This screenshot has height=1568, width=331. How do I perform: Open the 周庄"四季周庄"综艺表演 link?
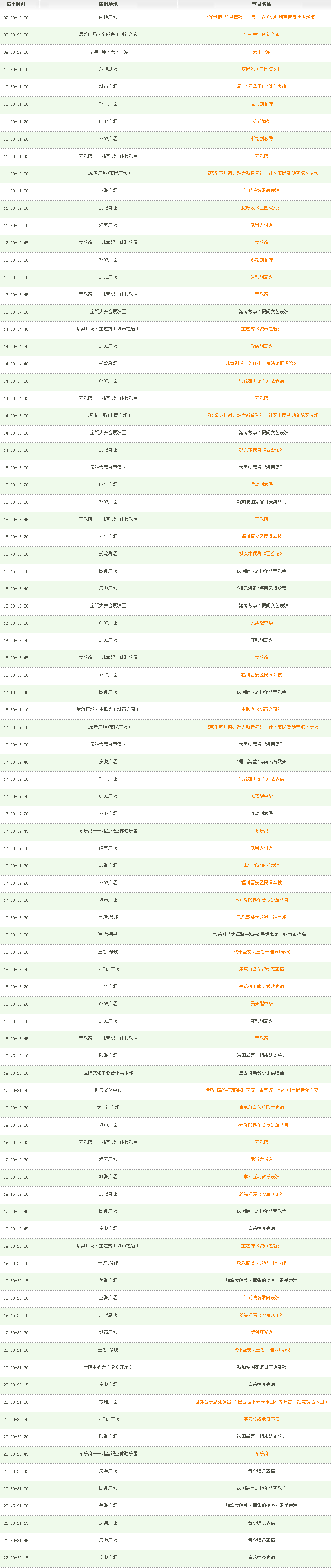[x=261, y=86]
